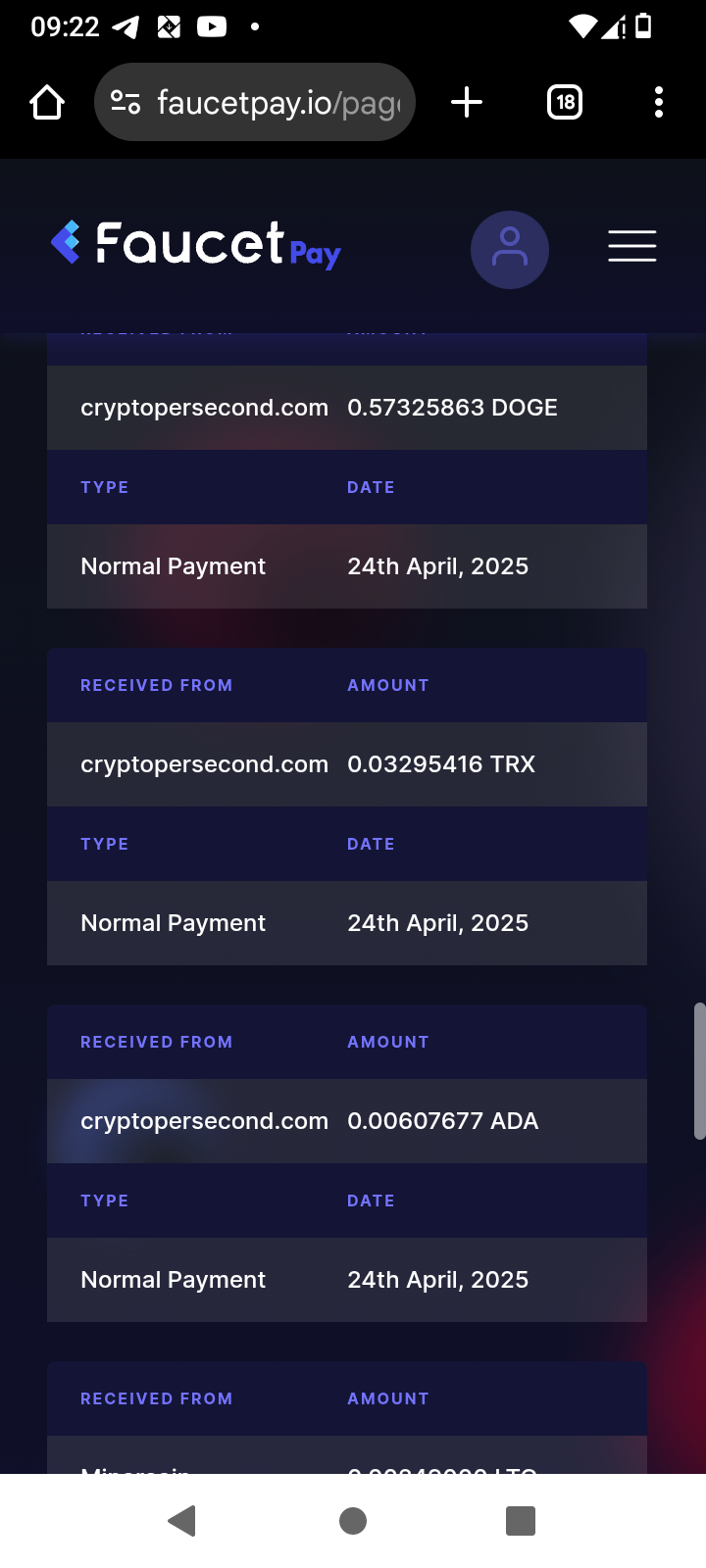Tap the system recent apps button
The height and width of the screenshot is (1568, 706).
521,1521
